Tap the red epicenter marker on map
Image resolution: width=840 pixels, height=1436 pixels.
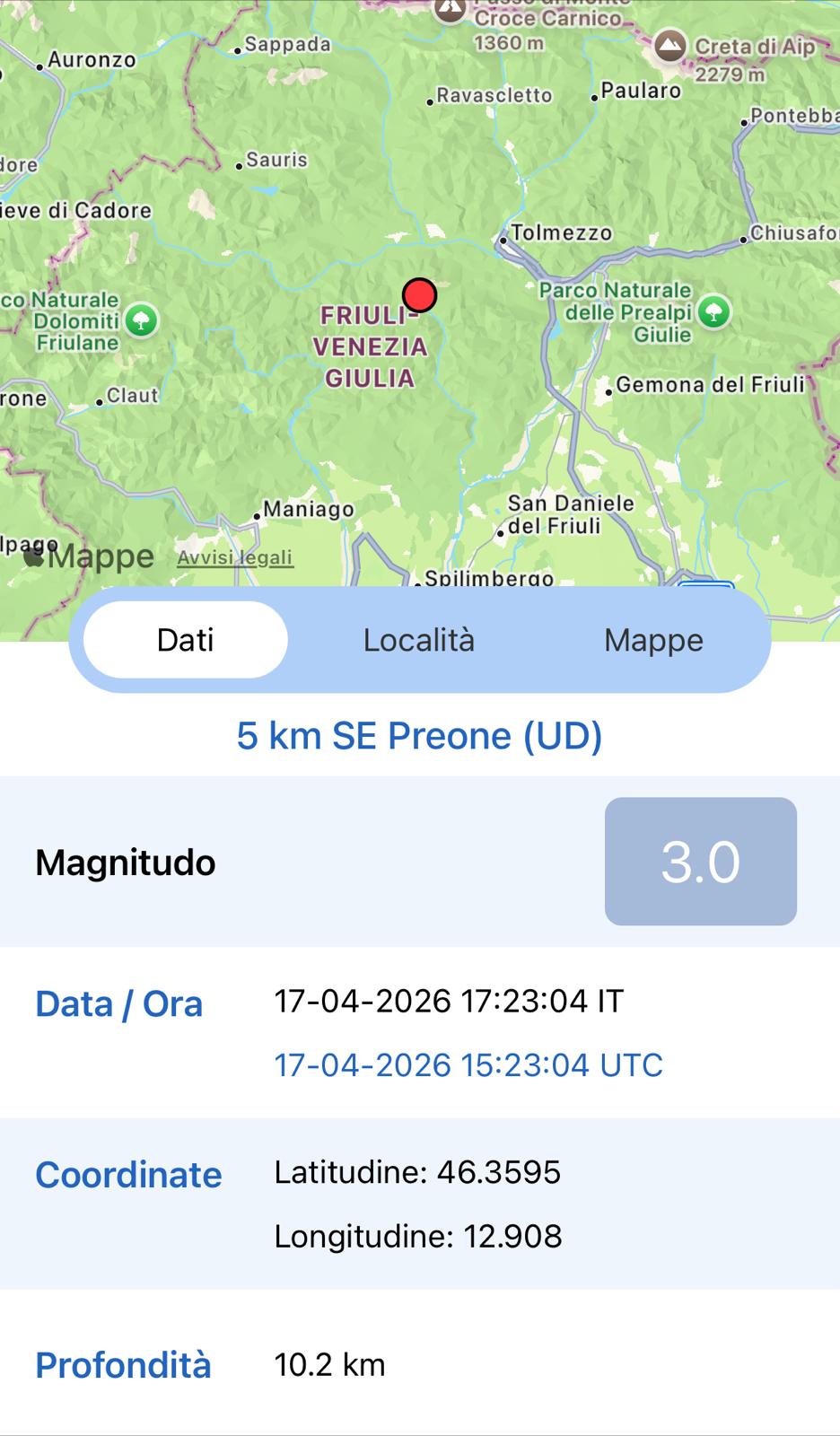tap(419, 294)
